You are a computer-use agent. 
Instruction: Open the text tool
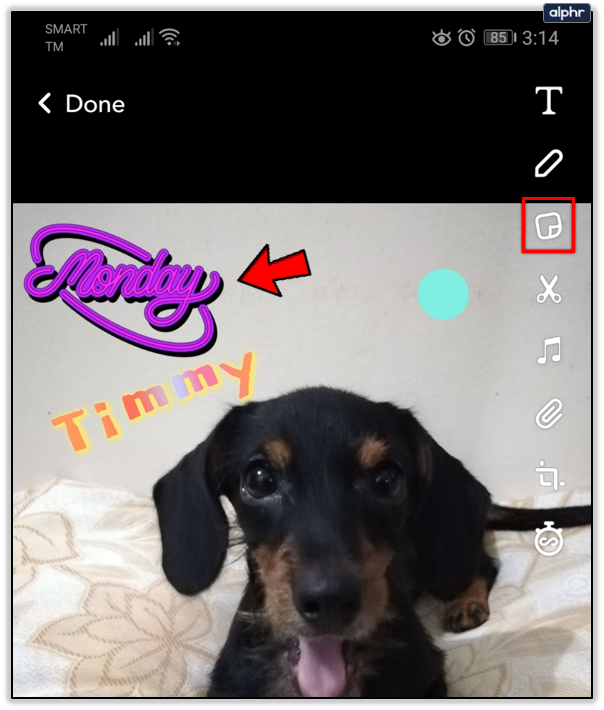548,101
